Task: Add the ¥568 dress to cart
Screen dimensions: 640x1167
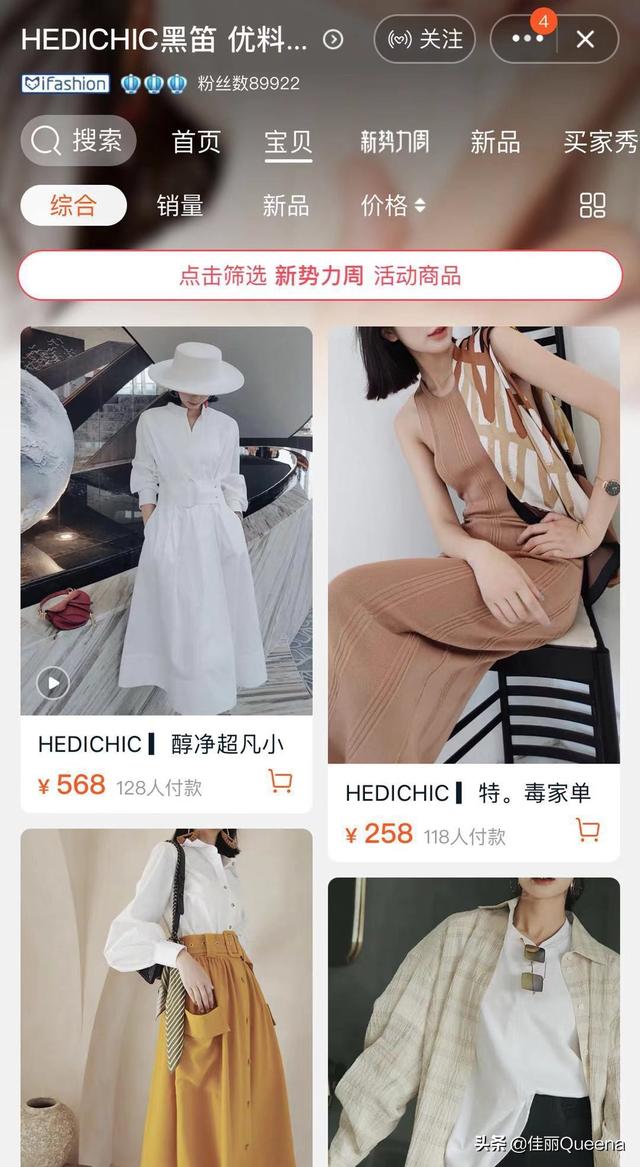Action: pyautogui.click(x=280, y=781)
